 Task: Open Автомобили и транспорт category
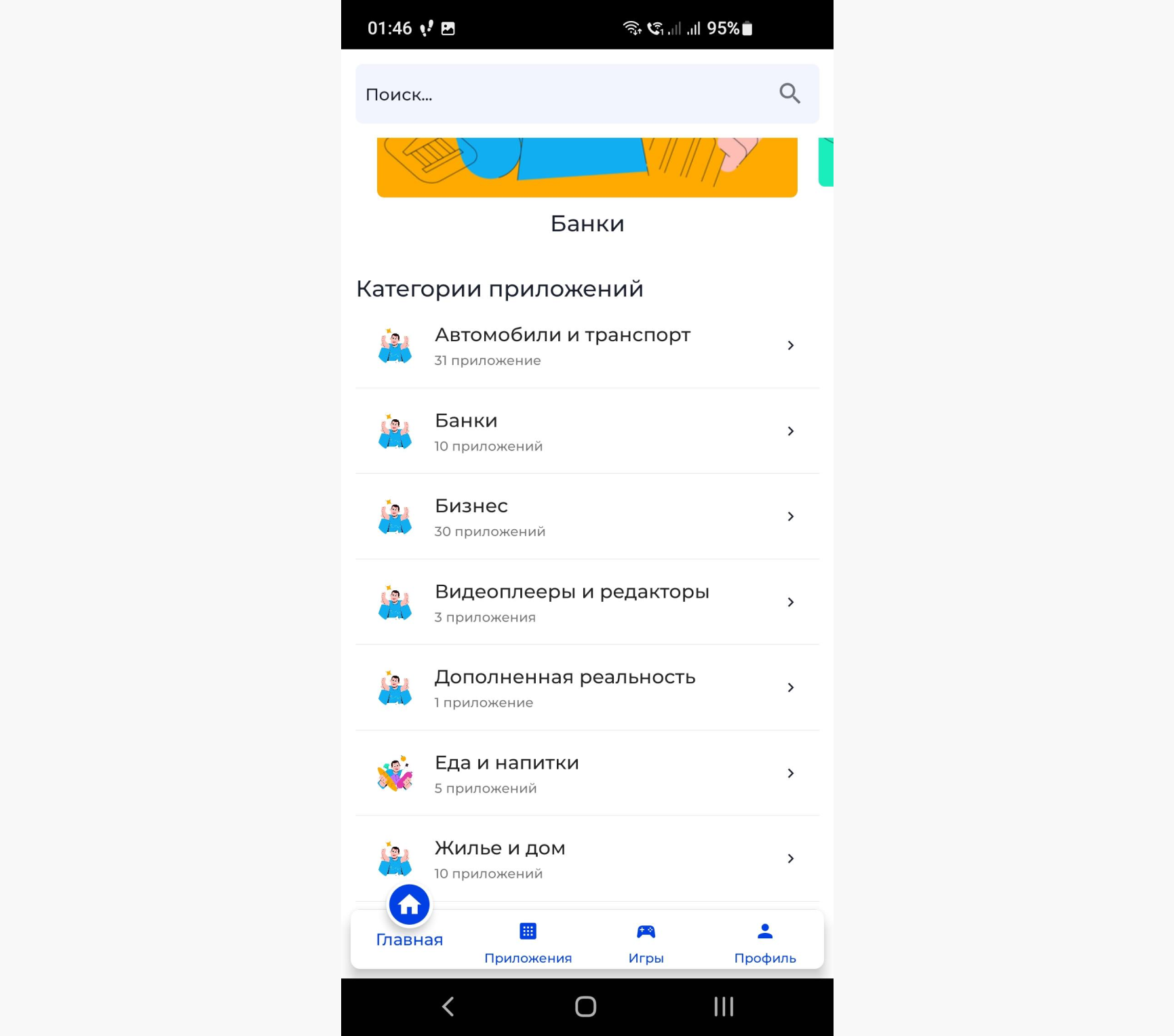(587, 346)
